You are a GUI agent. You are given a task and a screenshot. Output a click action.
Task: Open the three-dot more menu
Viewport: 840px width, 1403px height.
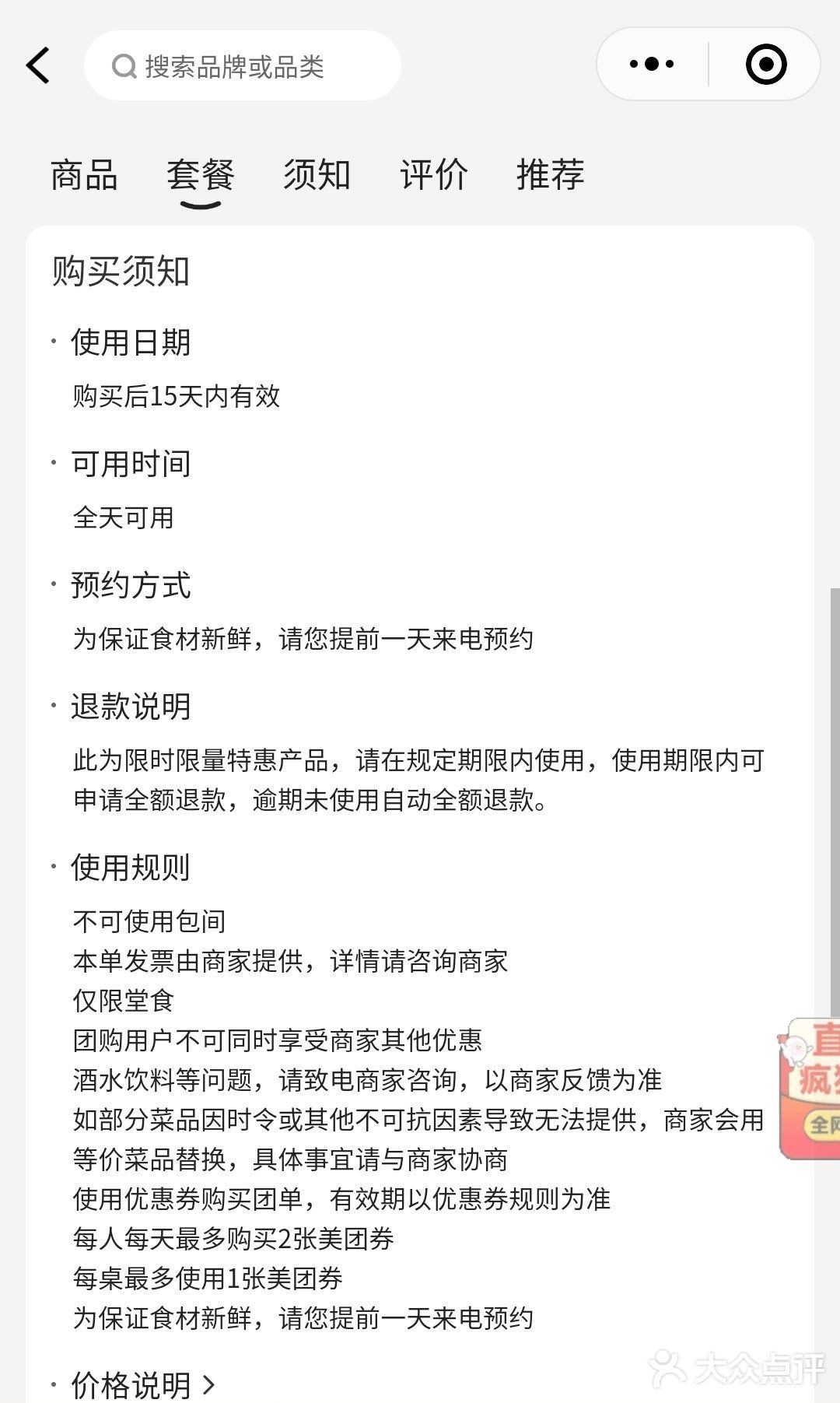point(652,65)
